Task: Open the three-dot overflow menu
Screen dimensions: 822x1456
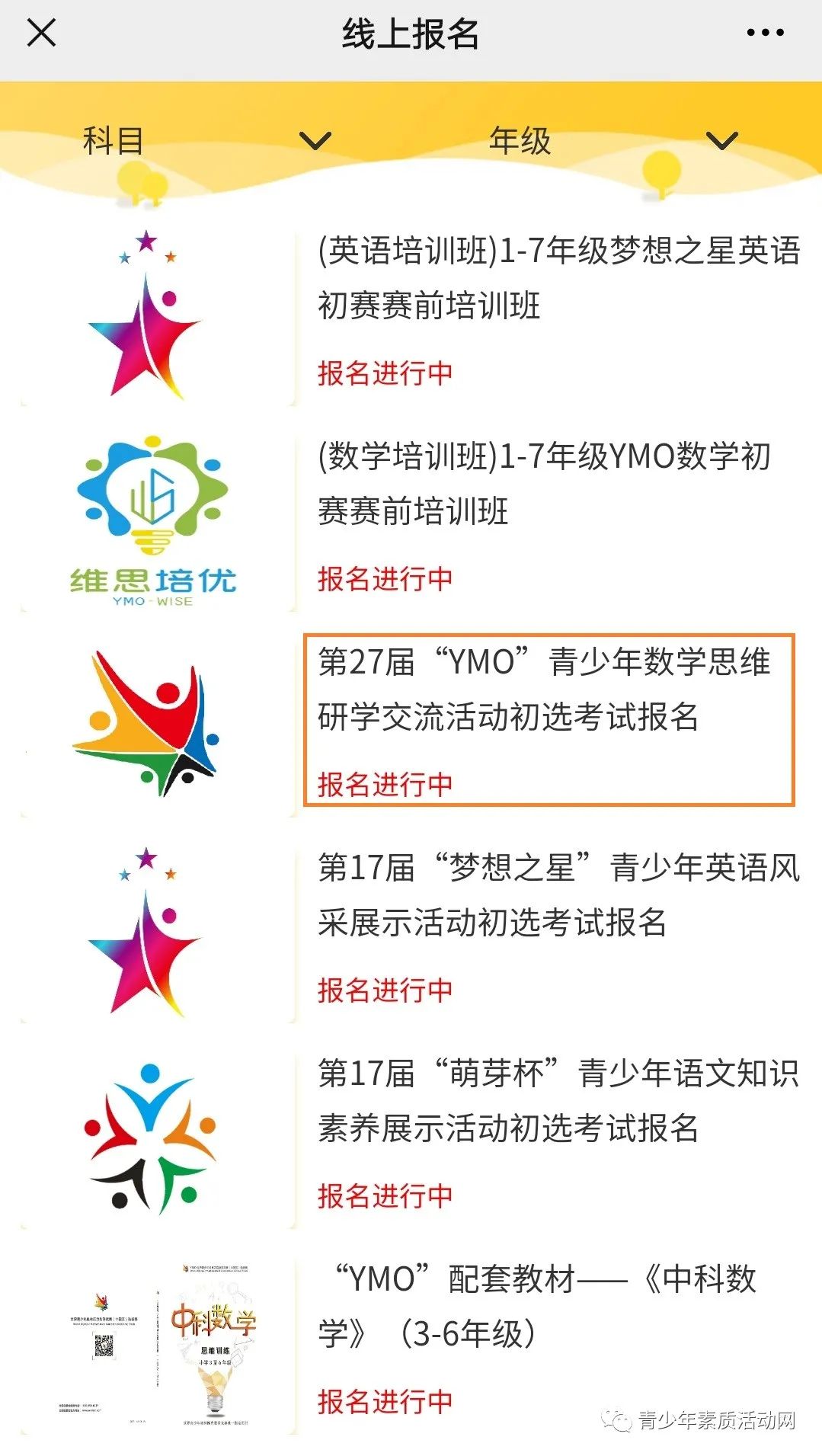Action: click(765, 33)
